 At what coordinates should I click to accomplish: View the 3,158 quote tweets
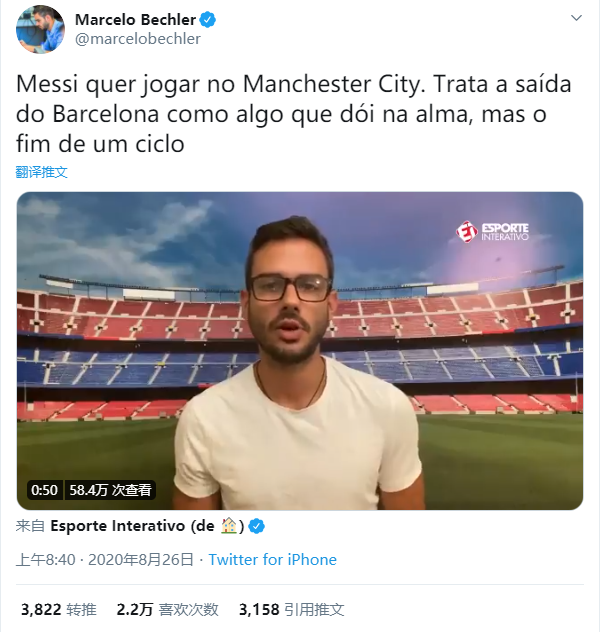tap(291, 609)
